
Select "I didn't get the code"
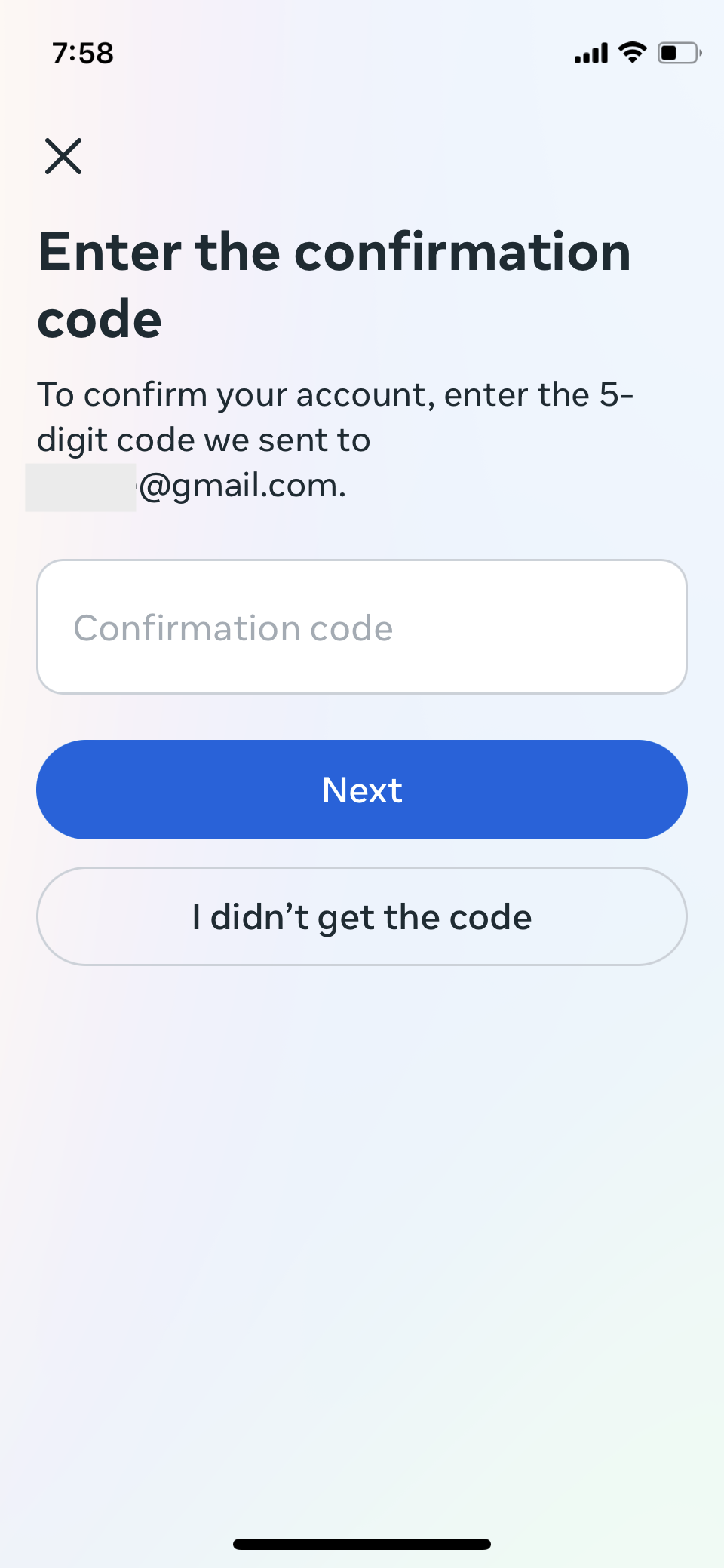pyautogui.click(x=362, y=916)
